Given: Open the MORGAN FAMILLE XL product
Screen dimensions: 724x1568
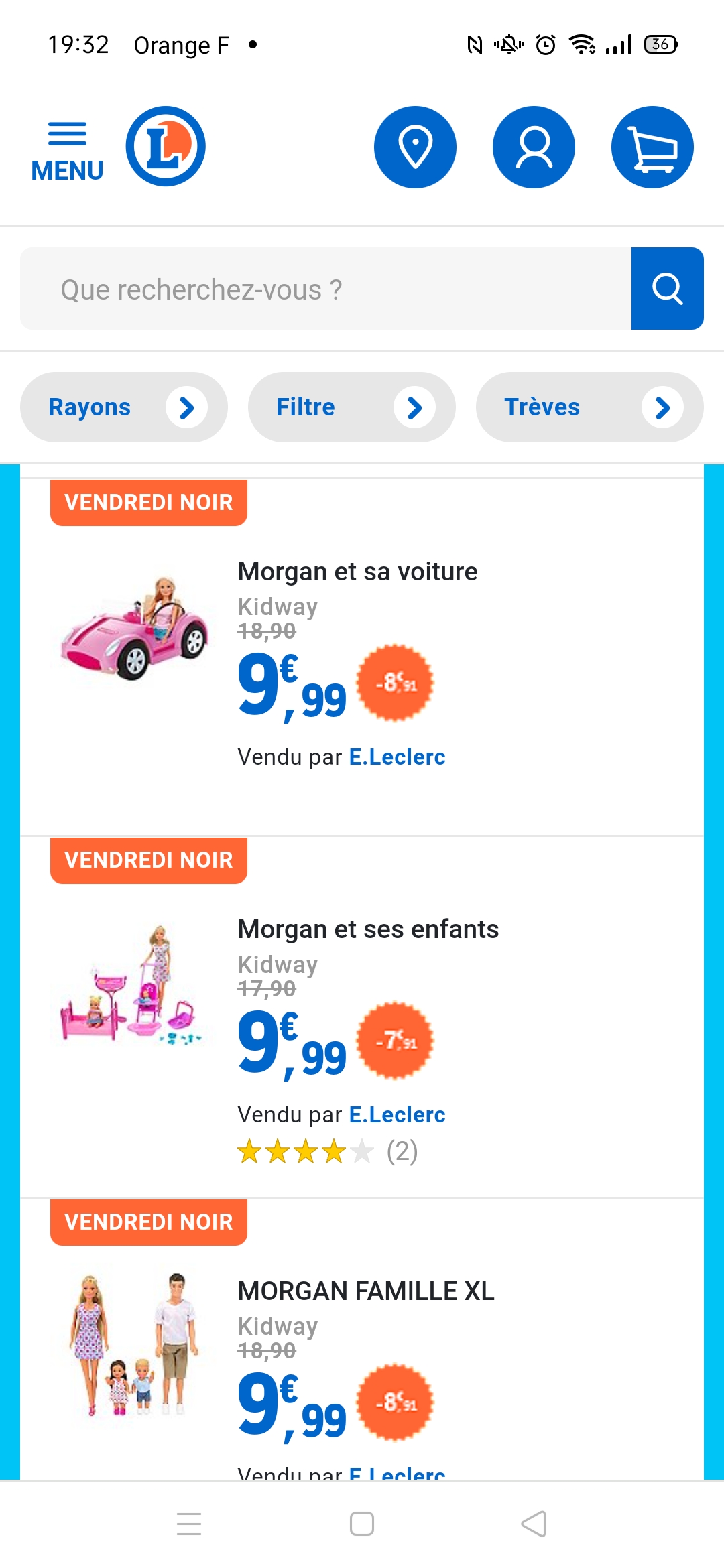Looking at the screenshot, I should point(366,1291).
